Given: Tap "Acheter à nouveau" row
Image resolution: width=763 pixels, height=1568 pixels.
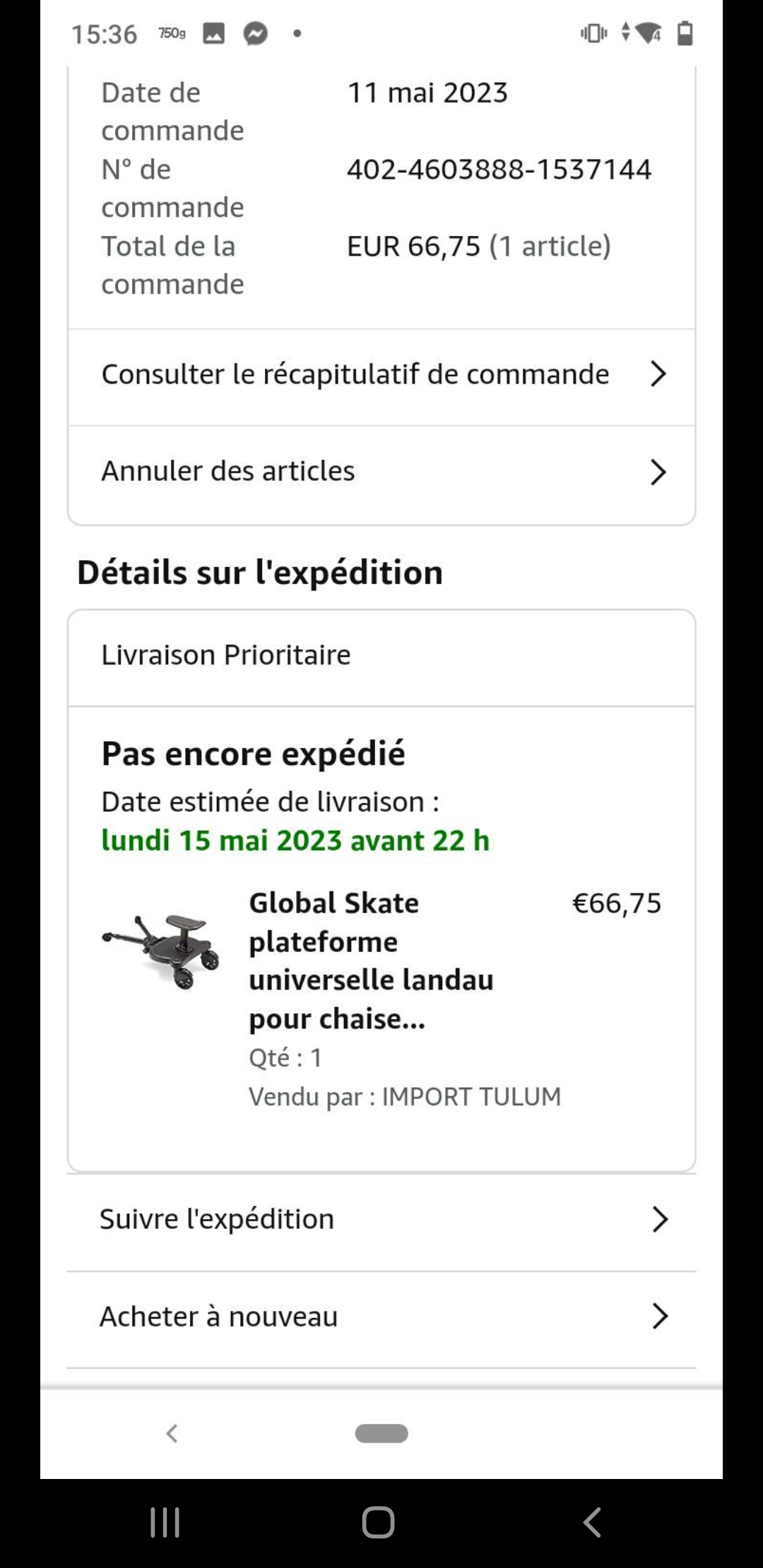Looking at the screenshot, I should point(381,1317).
